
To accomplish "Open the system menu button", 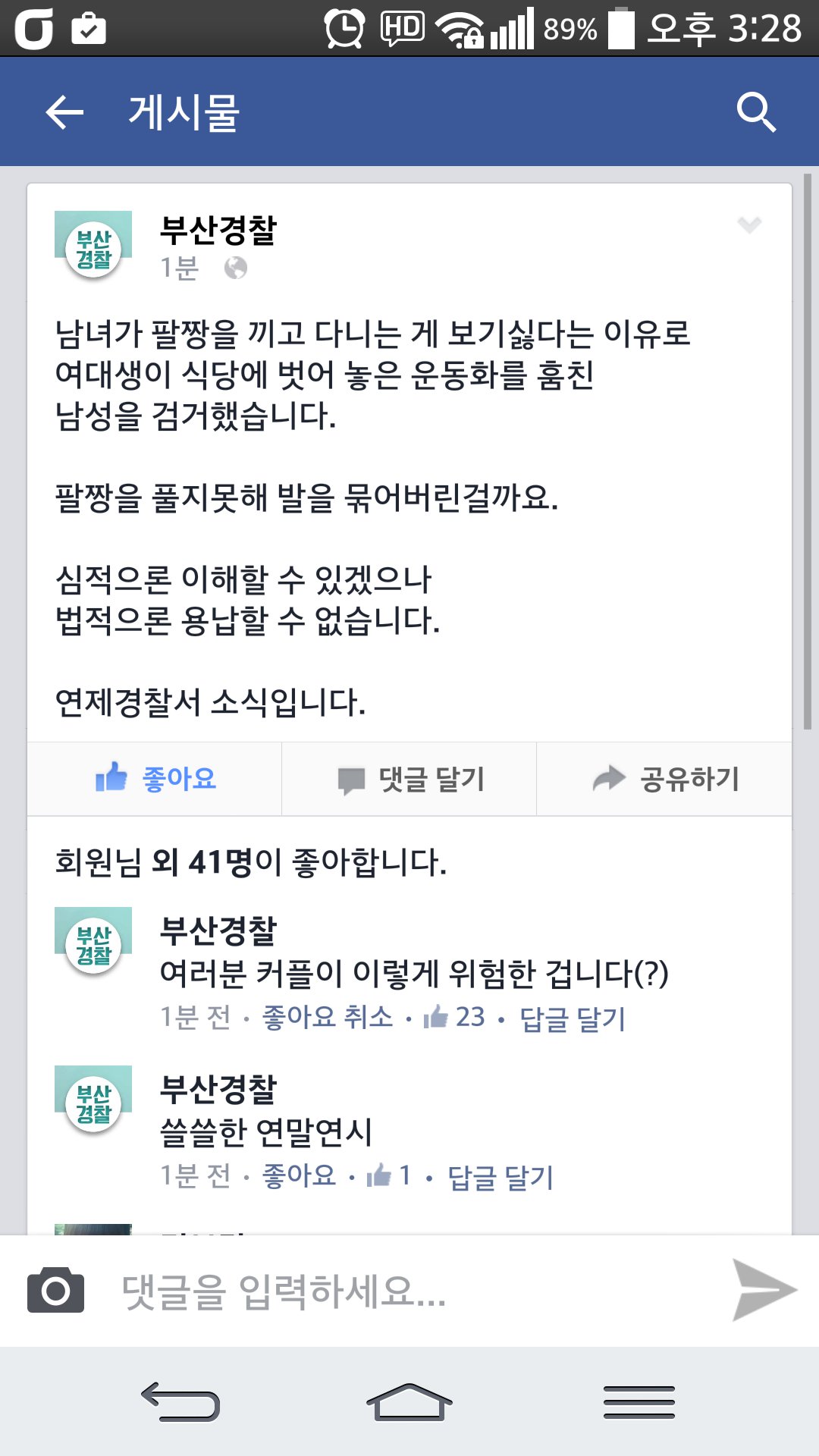I will (639, 1403).
